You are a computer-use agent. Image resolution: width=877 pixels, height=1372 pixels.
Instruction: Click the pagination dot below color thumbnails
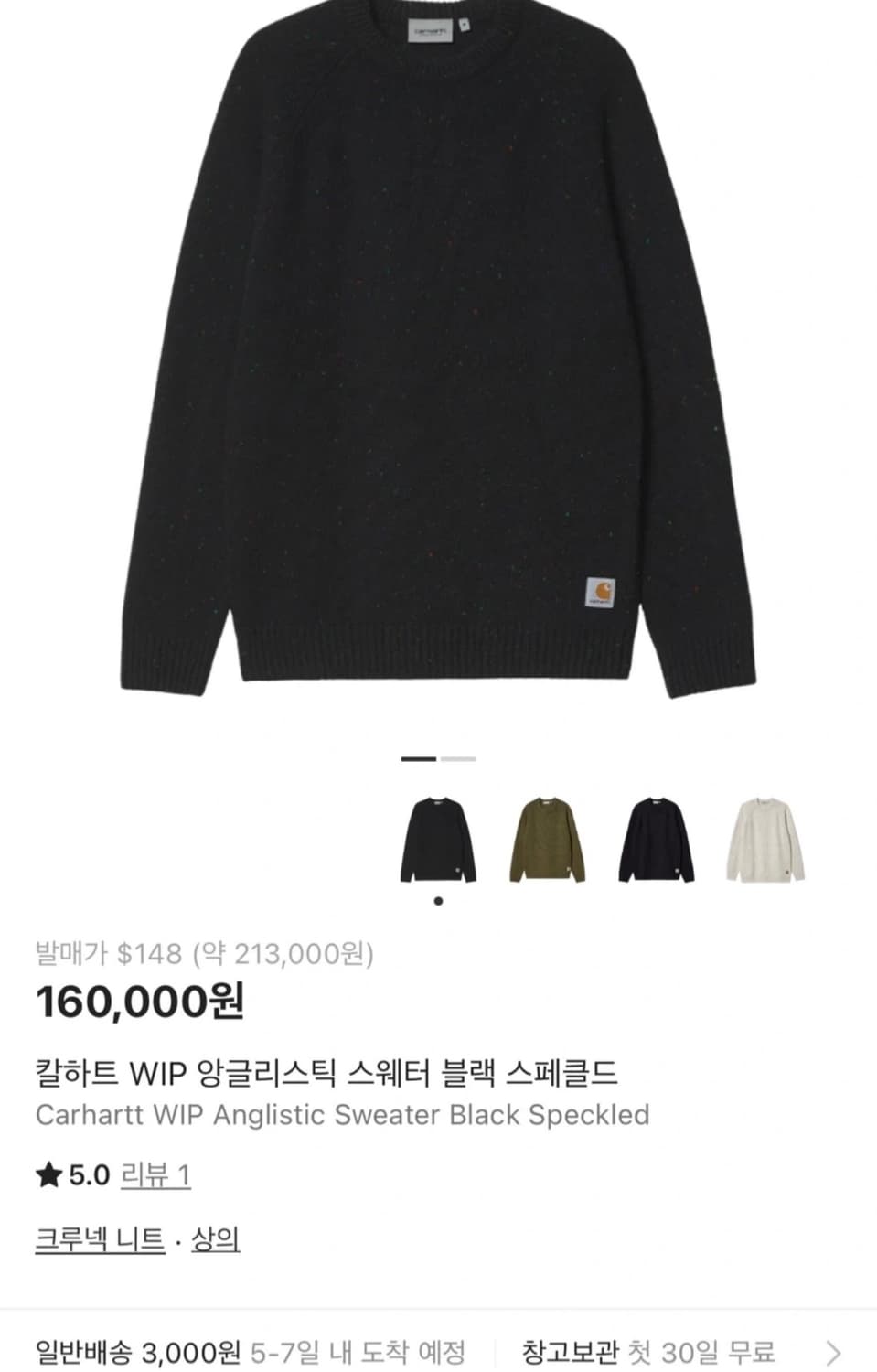click(437, 899)
